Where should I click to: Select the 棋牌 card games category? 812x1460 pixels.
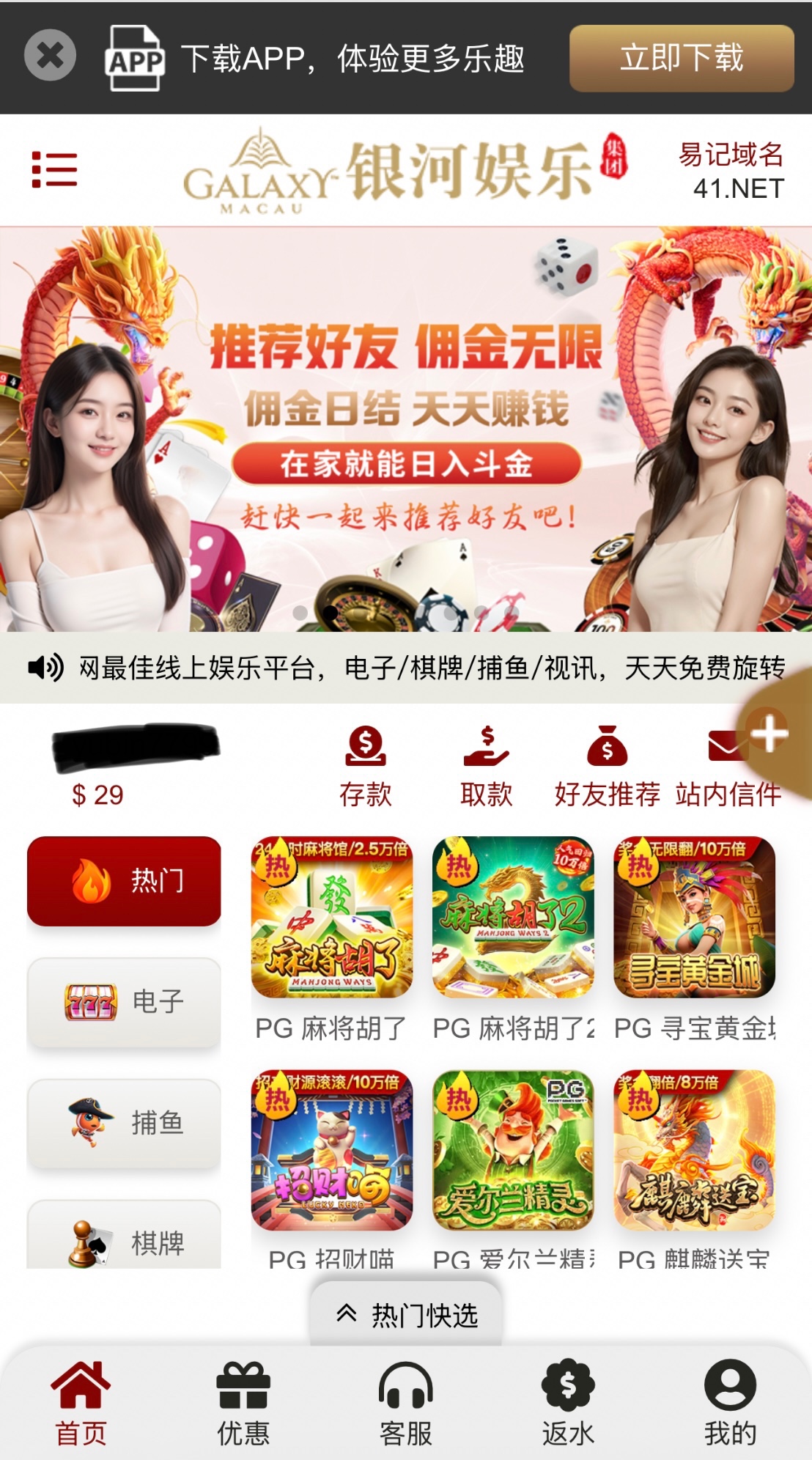click(124, 1240)
